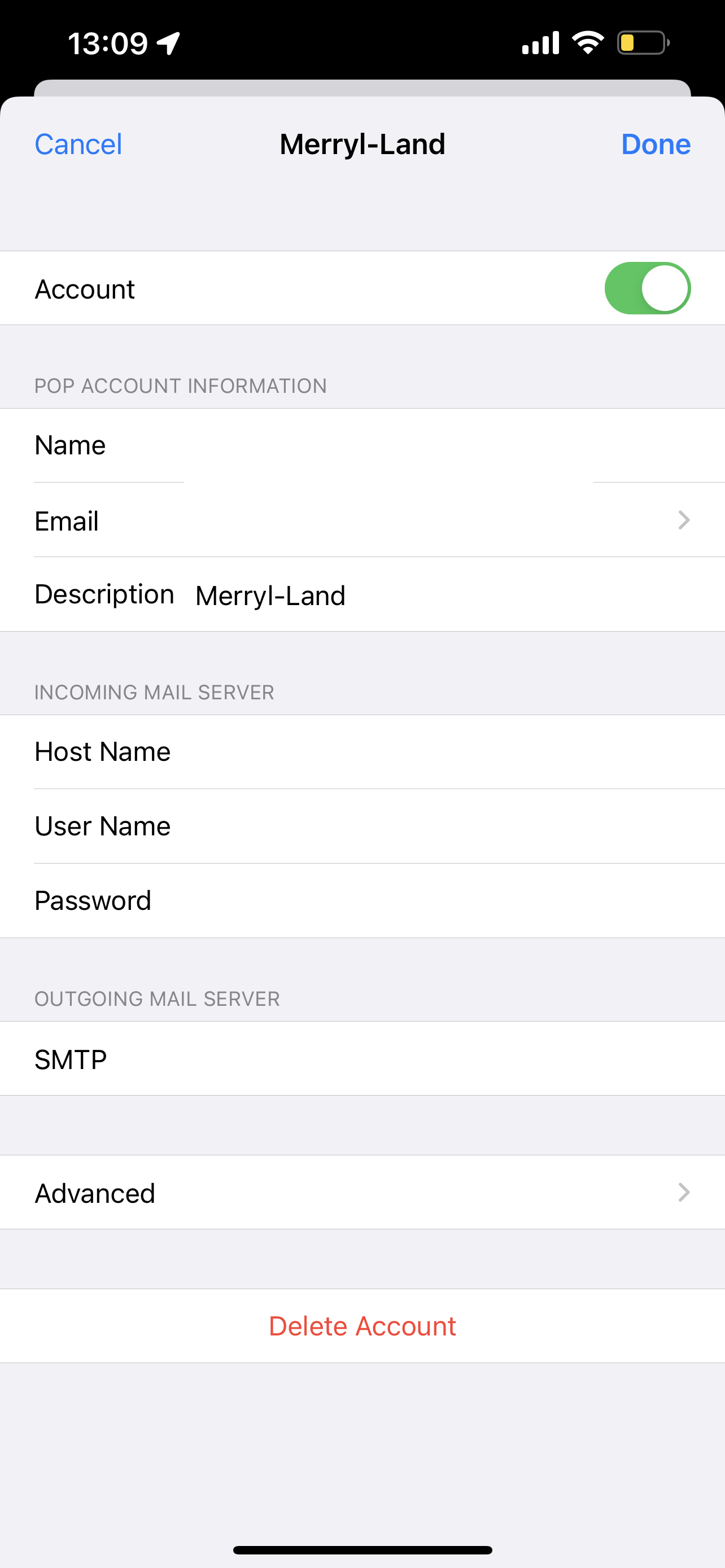Tap Delete Account
This screenshot has width=725, height=1568.
(x=363, y=1326)
